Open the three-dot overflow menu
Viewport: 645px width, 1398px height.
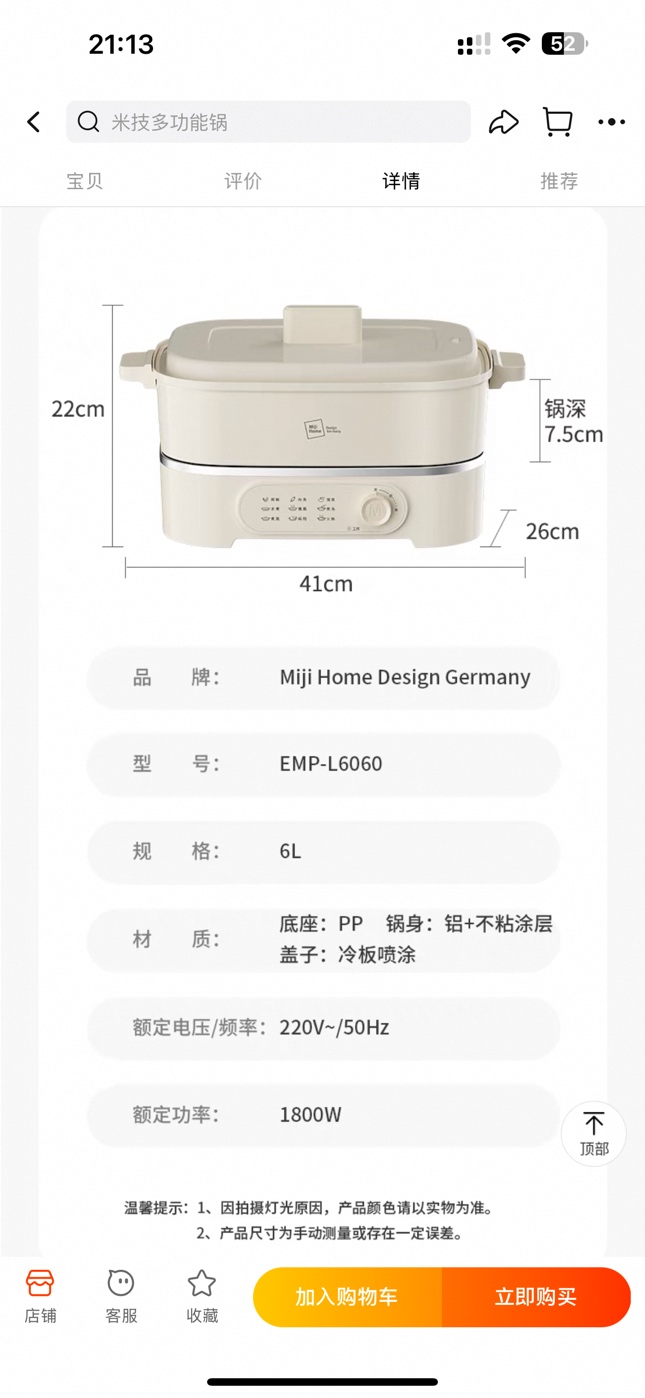point(611,122)
